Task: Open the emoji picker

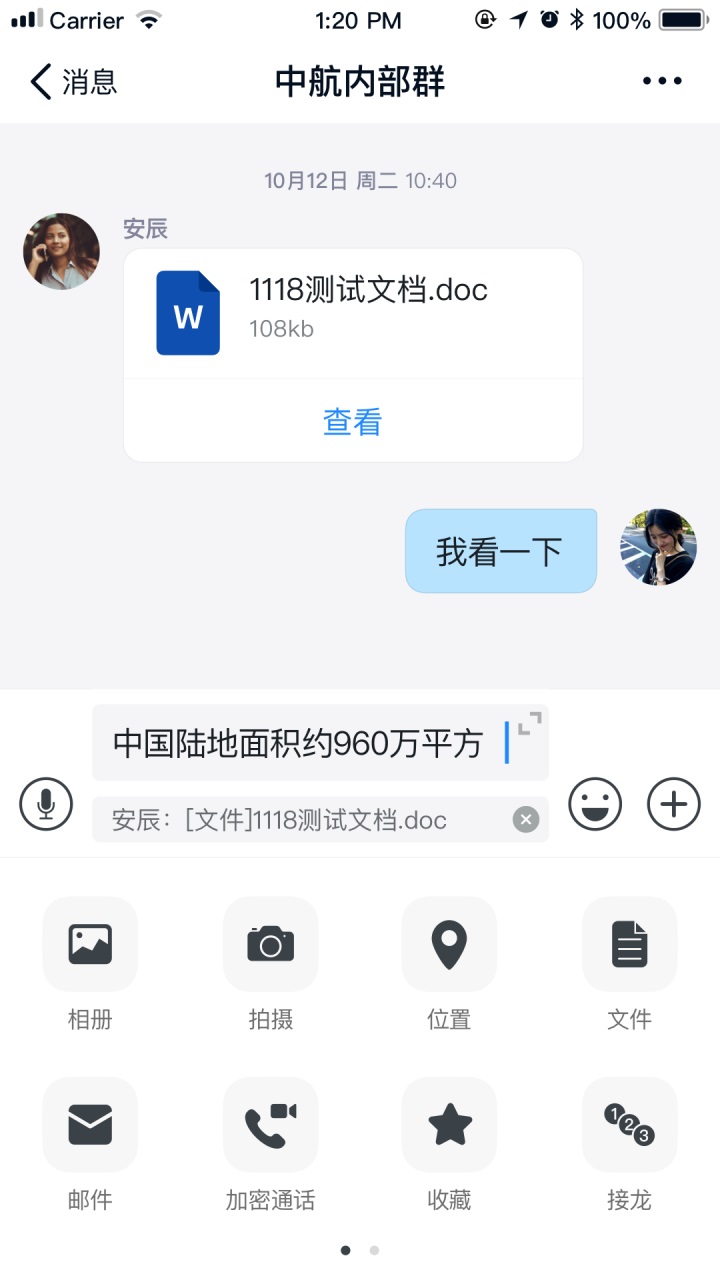Action: tap(595, 803)
